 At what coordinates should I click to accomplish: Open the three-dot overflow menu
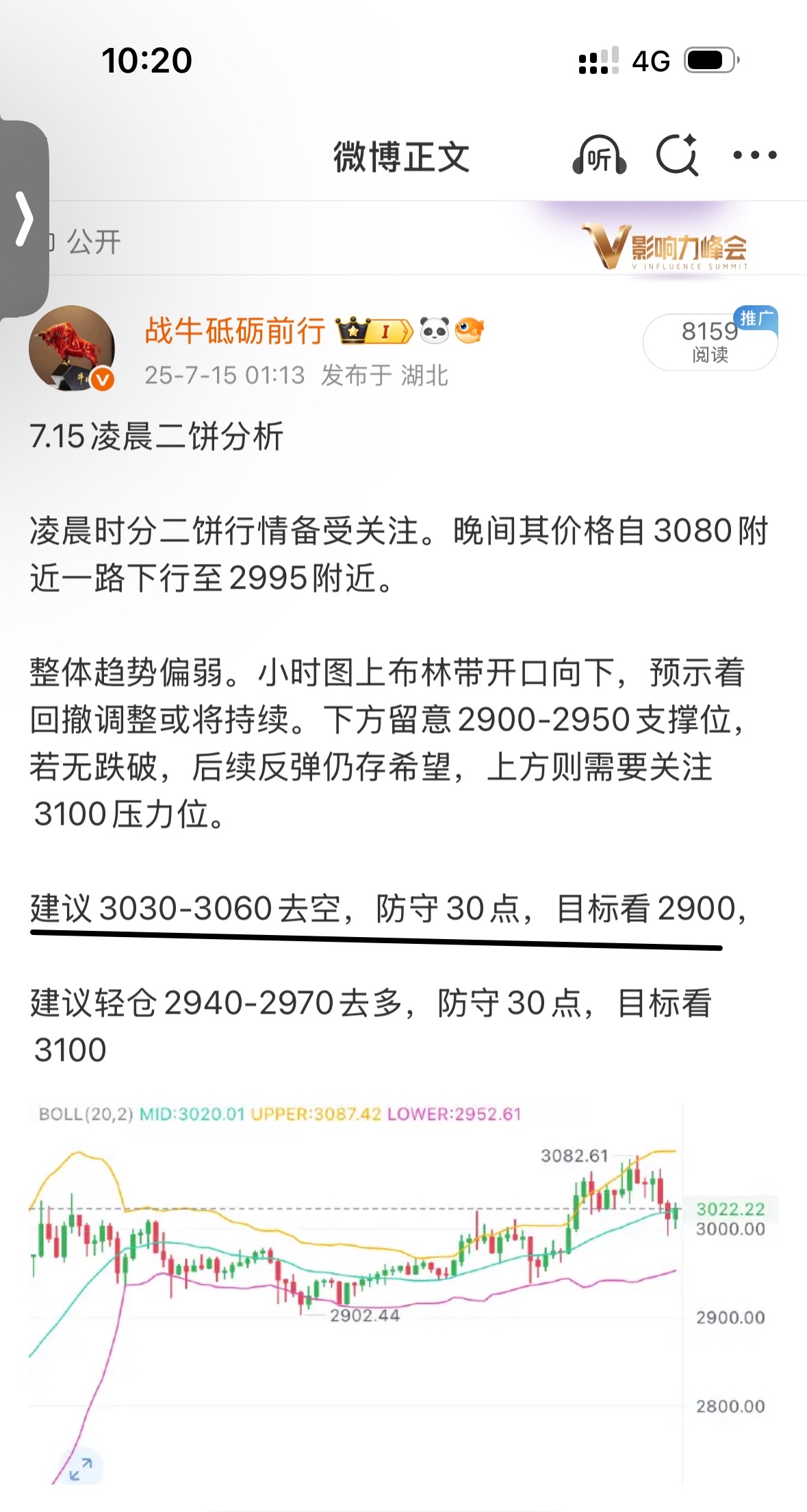[x=754, y=155]
